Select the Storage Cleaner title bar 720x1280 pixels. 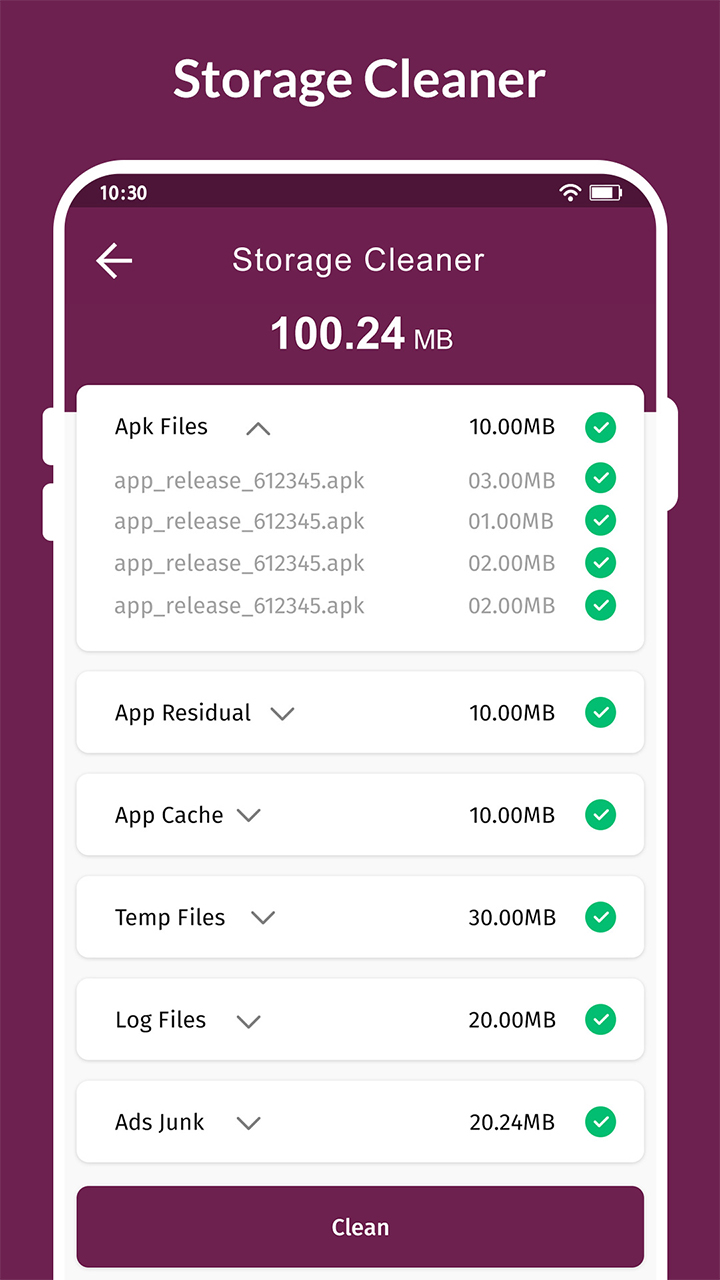tap(358, 260)
